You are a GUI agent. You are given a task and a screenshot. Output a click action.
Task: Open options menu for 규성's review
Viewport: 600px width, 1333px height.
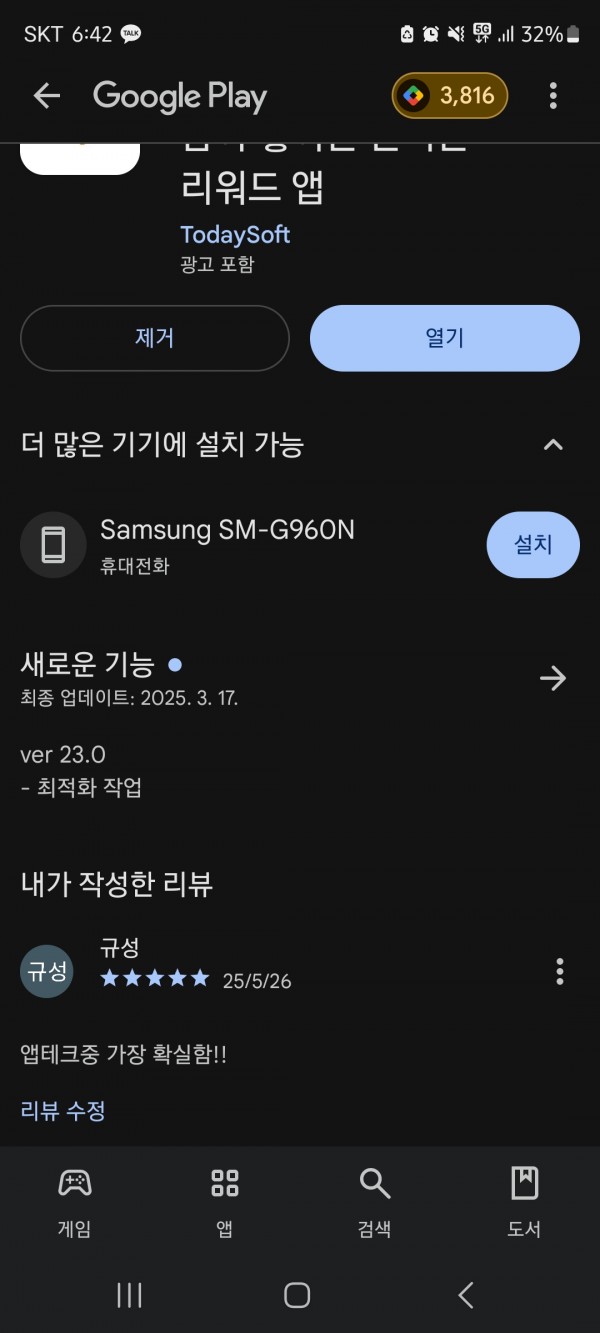point(559,971)
